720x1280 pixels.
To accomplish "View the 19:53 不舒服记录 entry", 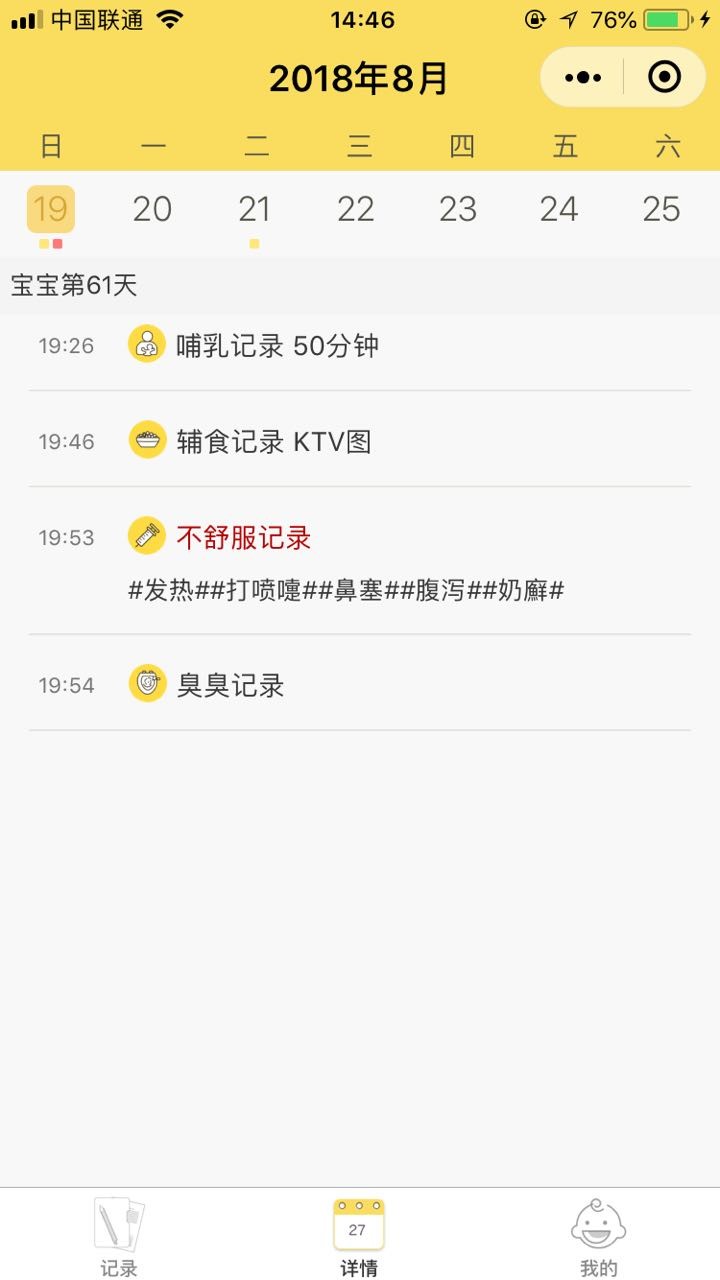I will pos(360,562).
